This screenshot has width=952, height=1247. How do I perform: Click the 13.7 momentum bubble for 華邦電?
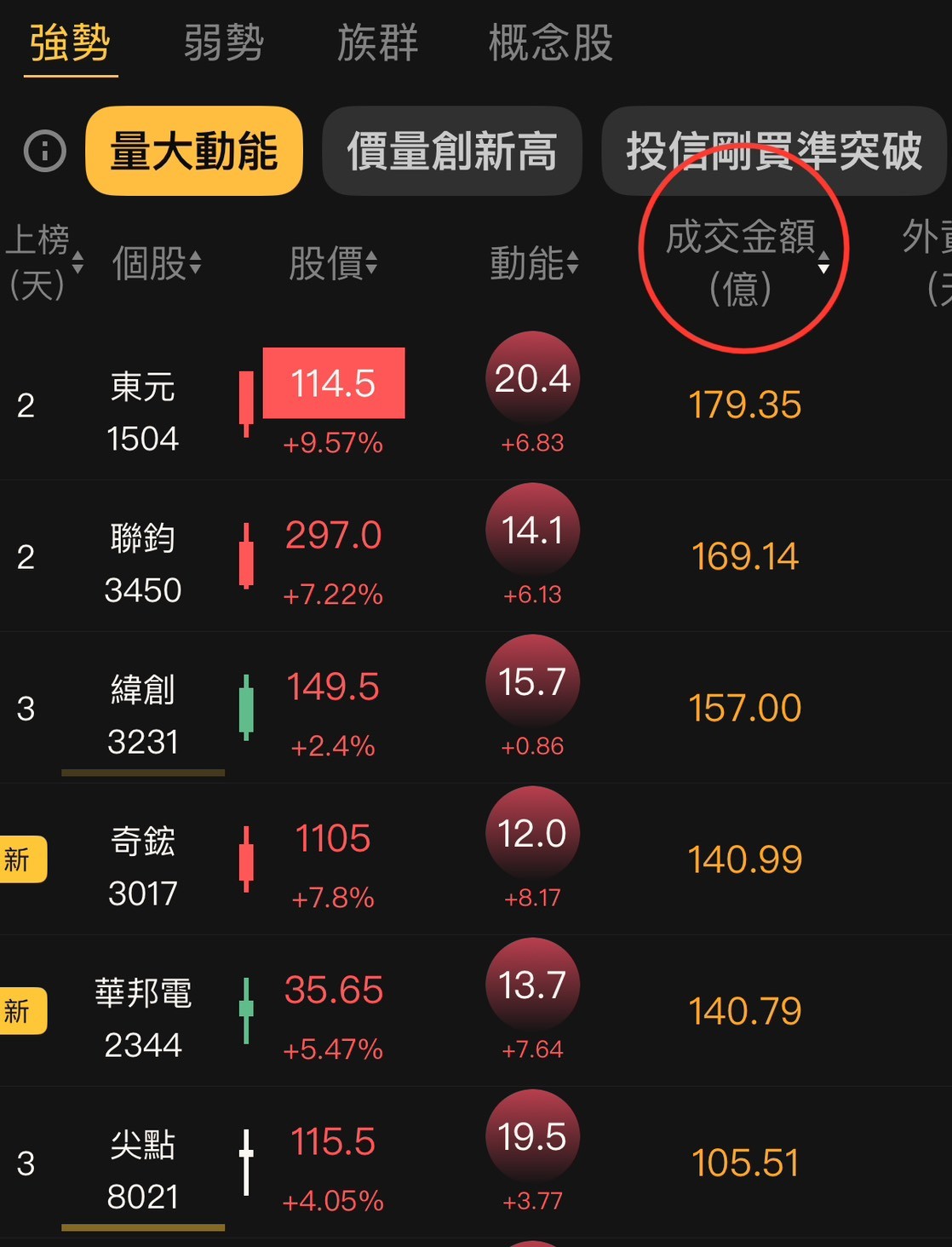[532, 985]
